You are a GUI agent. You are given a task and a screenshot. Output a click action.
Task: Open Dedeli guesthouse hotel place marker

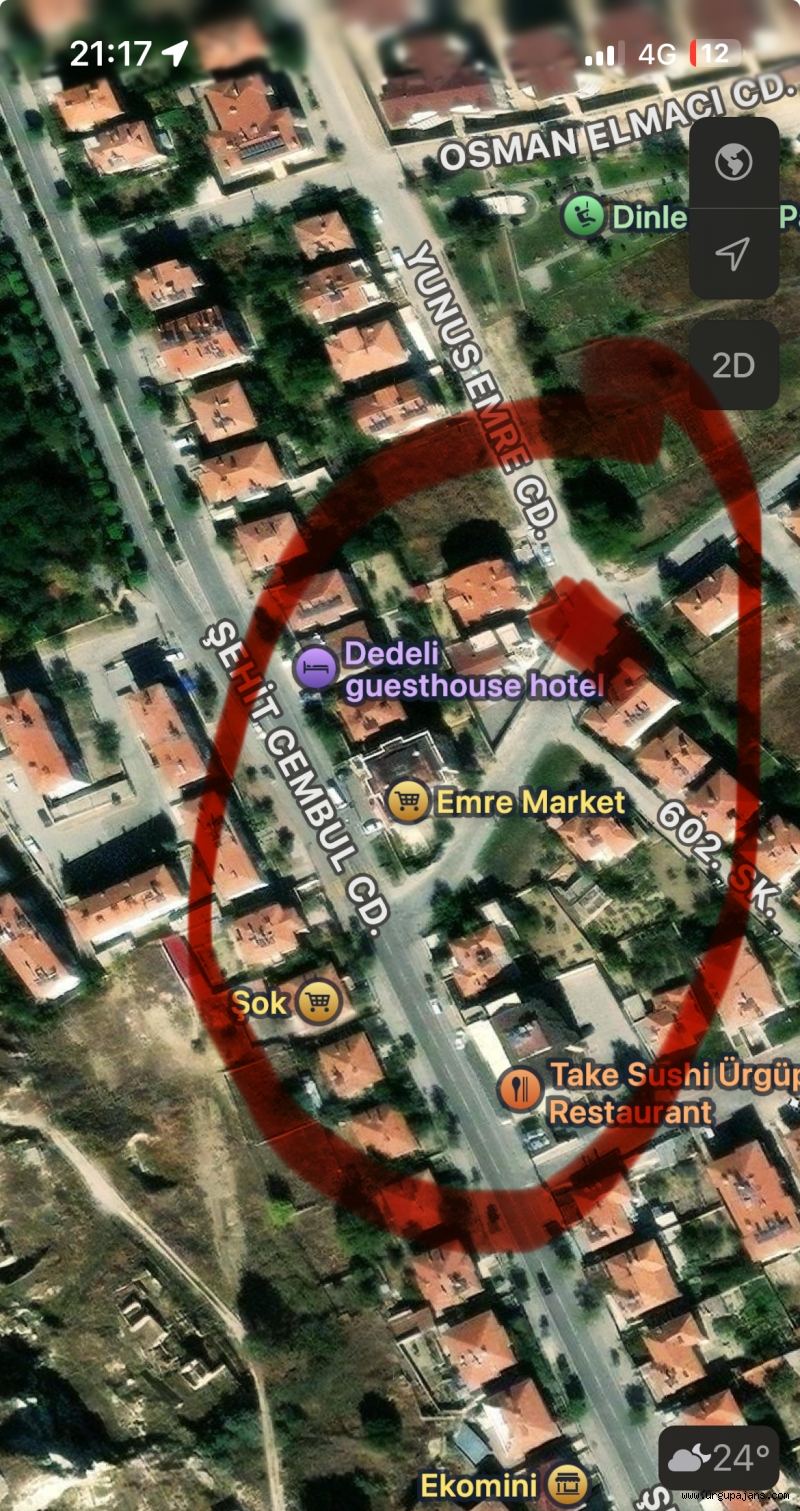[316, 667]
